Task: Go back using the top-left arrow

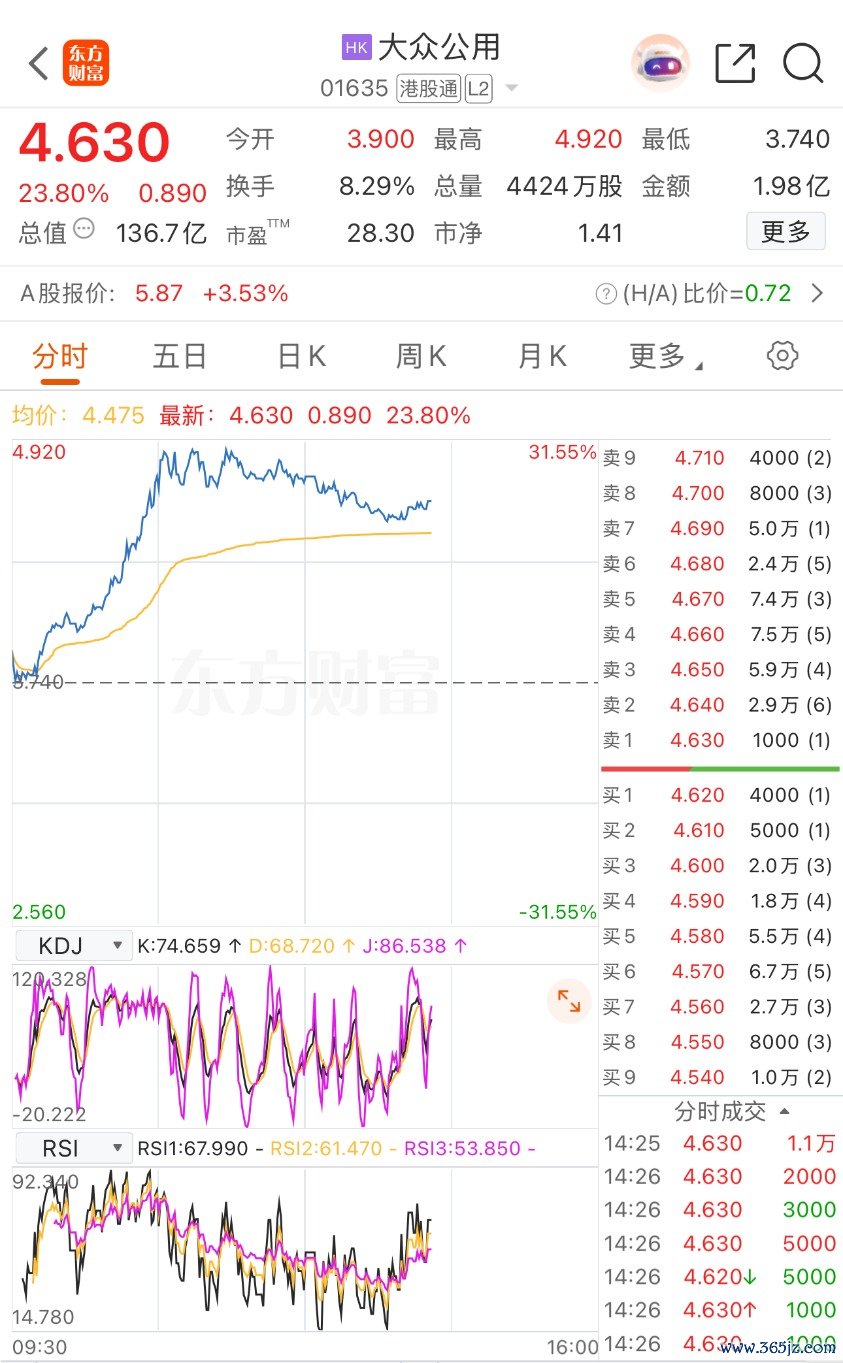Action: pos(38,63)
